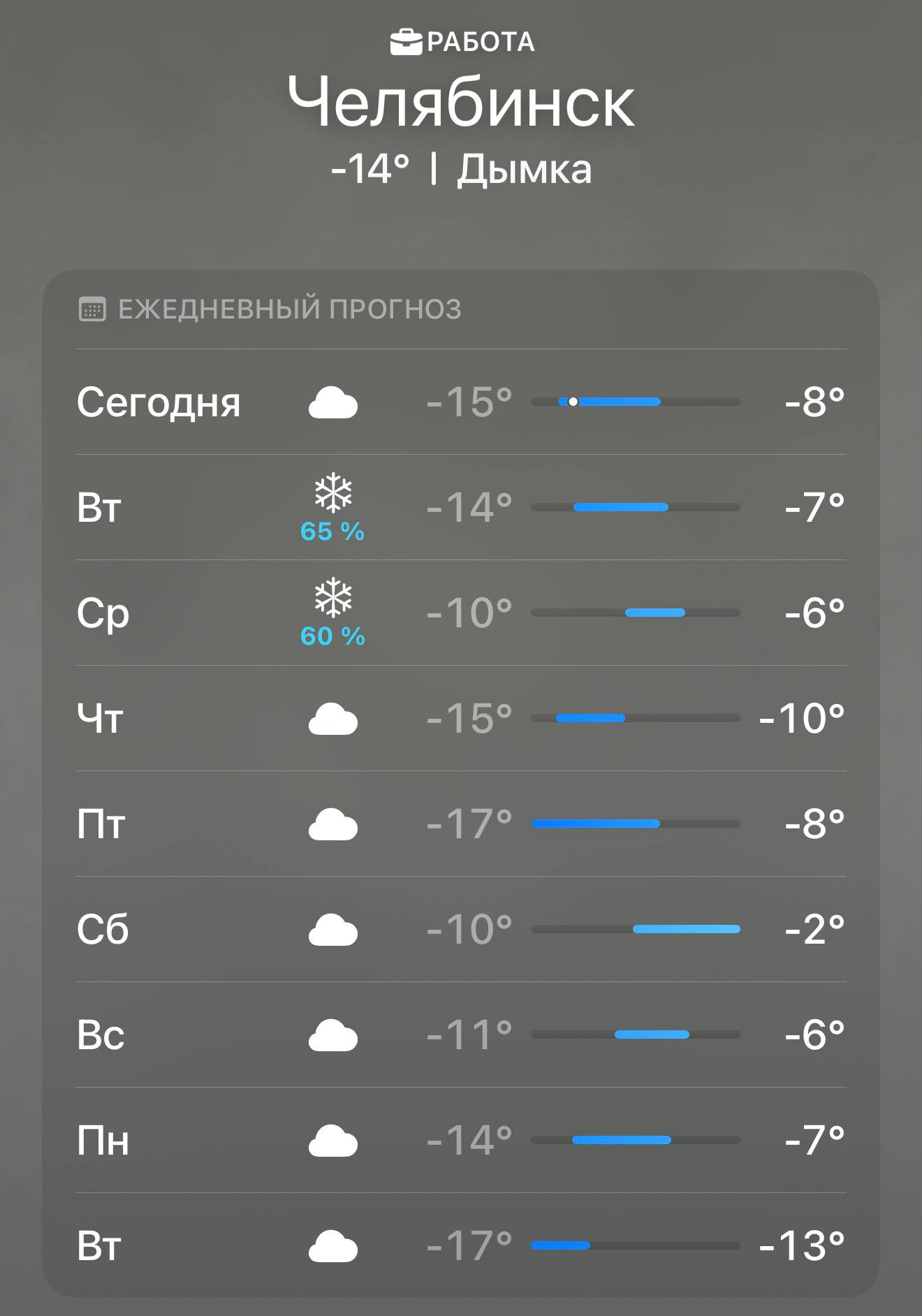Open the Ежедневный прогноз card header
The width and height of the screenshot is (922, 1316).
289,309
